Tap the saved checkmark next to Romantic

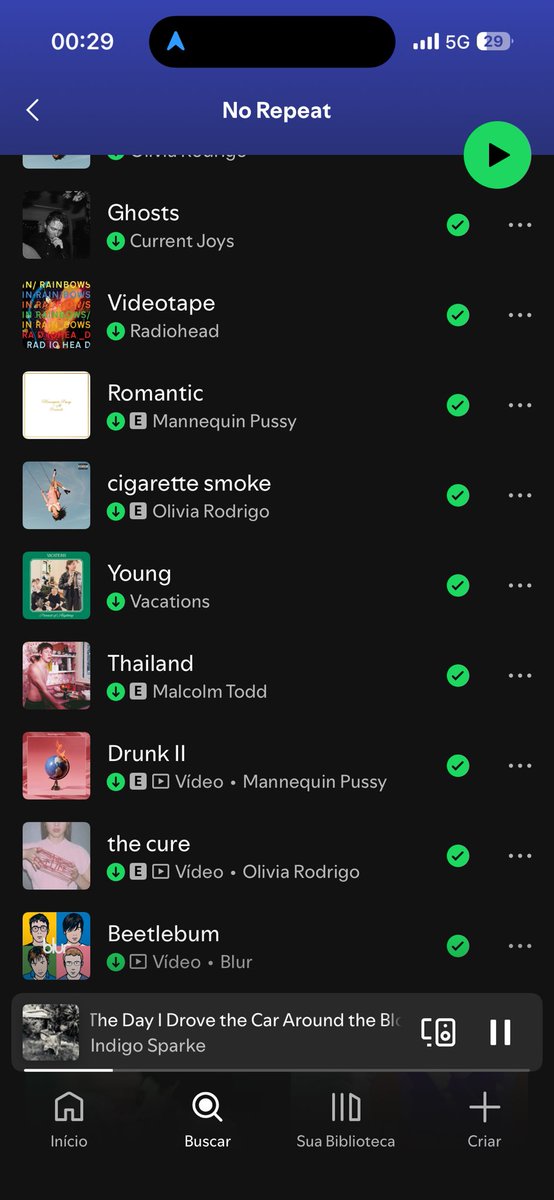pos(458,405)
